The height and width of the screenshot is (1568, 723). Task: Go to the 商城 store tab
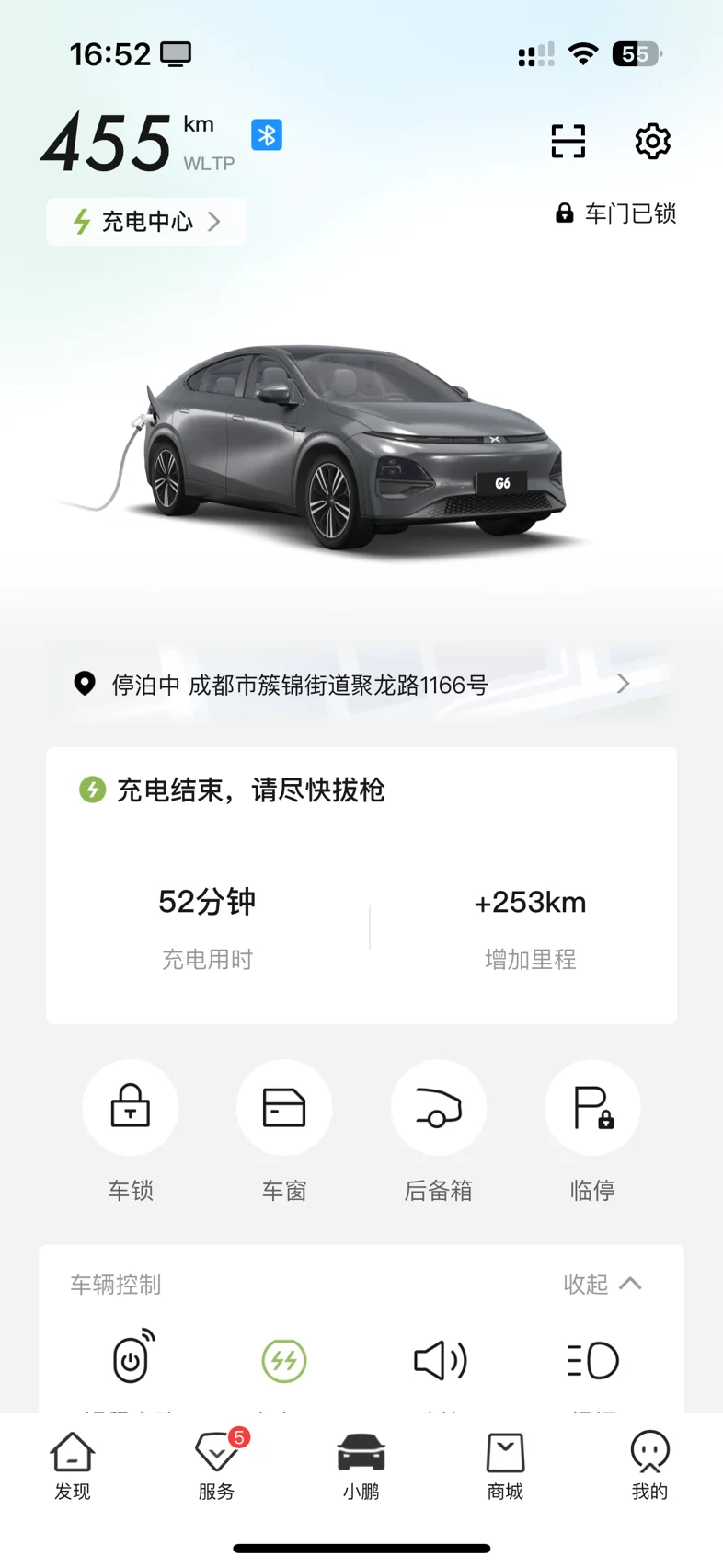point(505,1465)
